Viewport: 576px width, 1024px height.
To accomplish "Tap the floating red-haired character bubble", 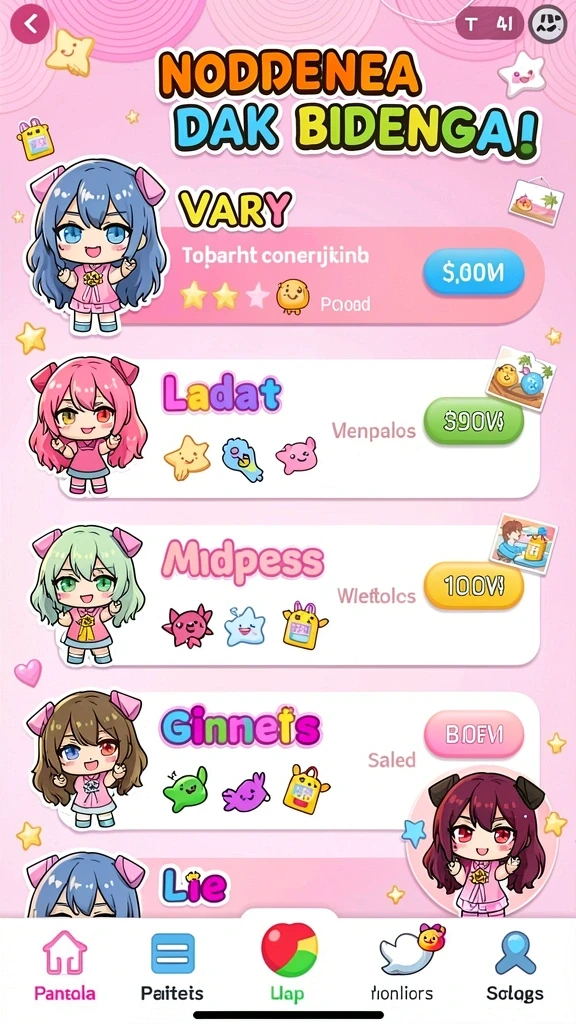I will [483, 842].
